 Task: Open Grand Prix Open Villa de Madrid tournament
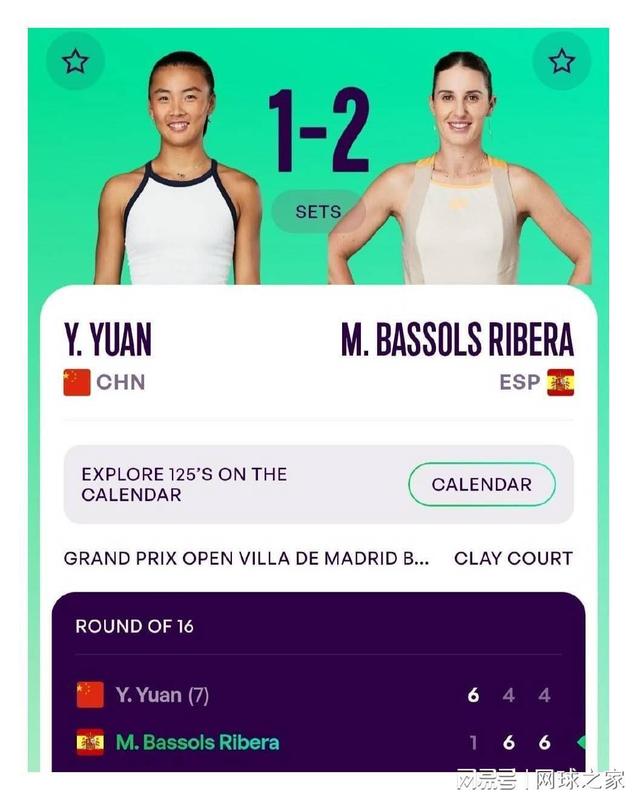point(246,558)
